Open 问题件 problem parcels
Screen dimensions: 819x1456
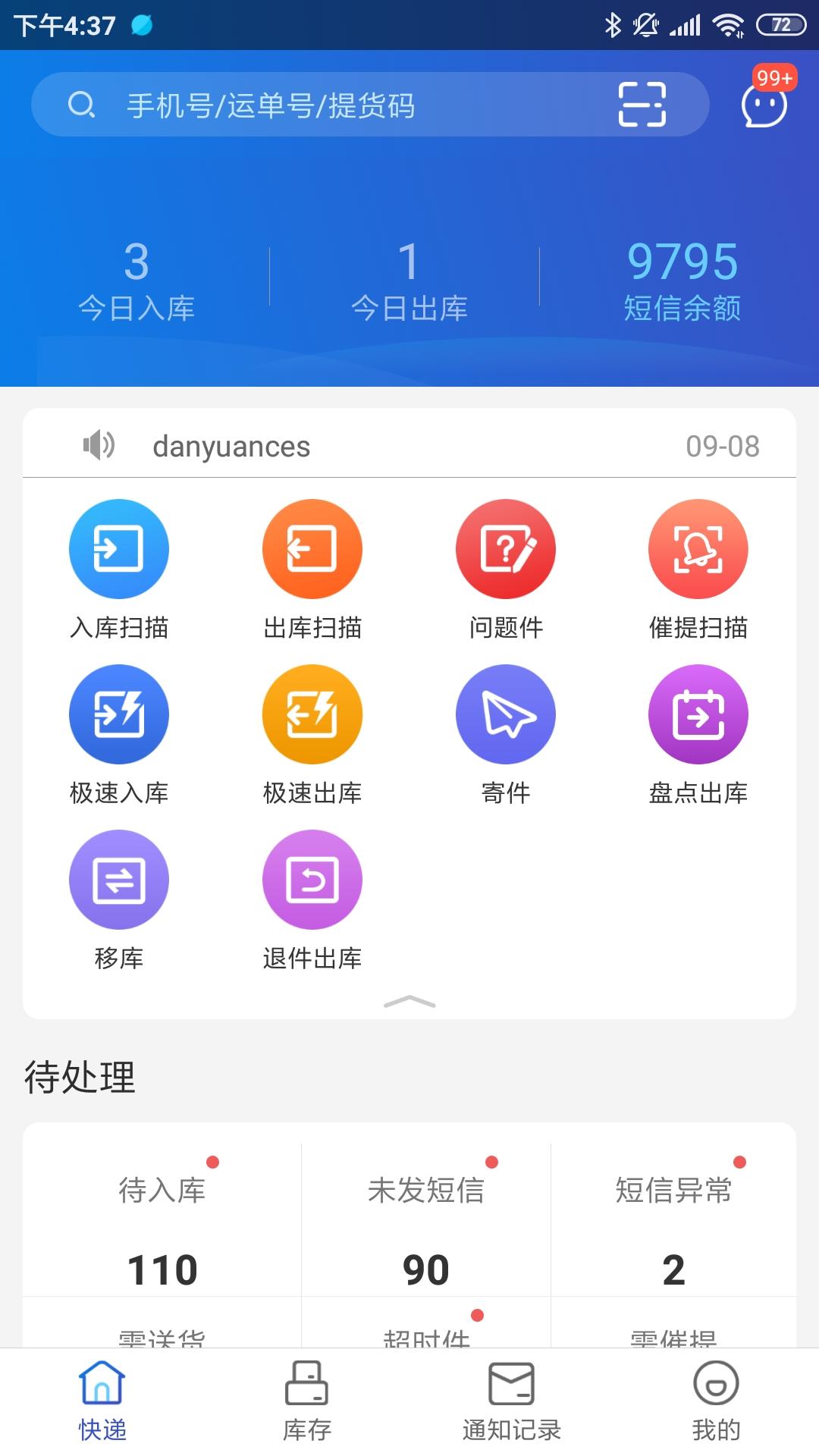506,549
